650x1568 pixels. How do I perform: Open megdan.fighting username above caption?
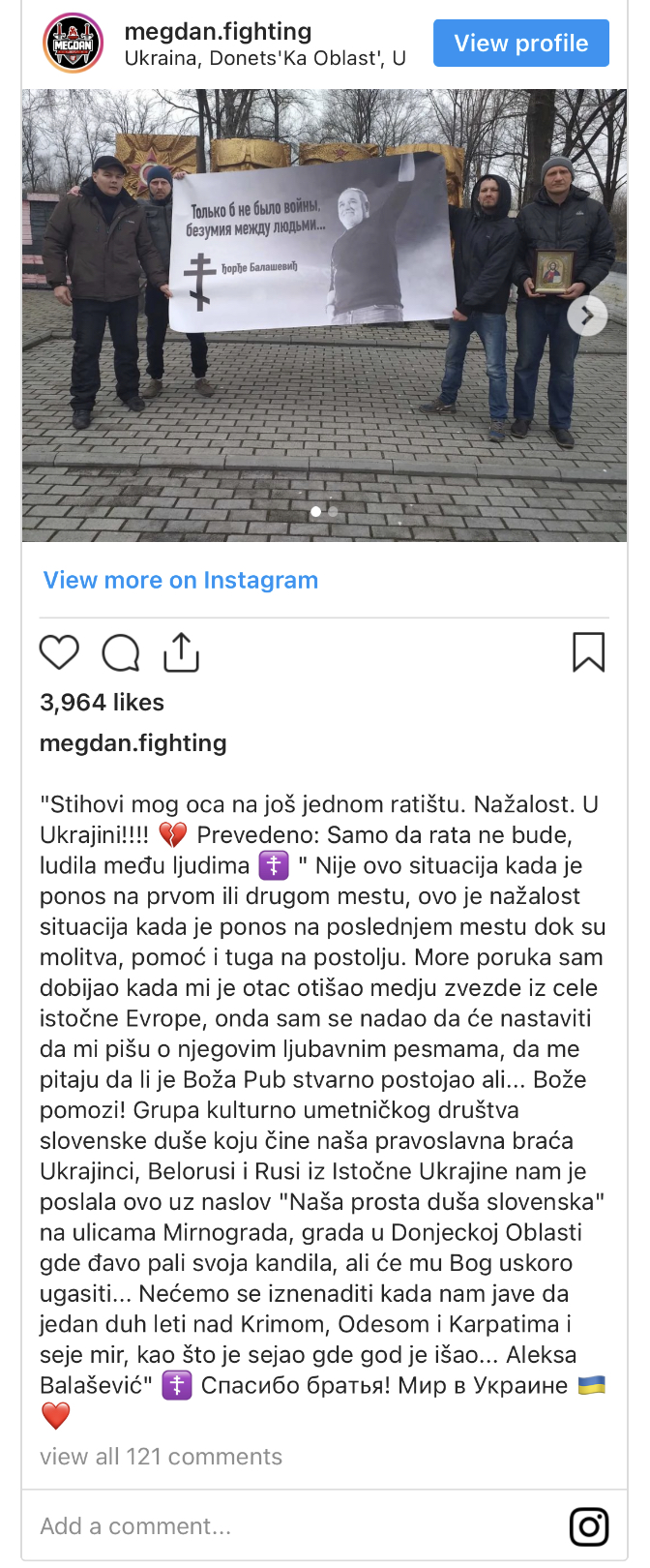[x=133, y=743]
